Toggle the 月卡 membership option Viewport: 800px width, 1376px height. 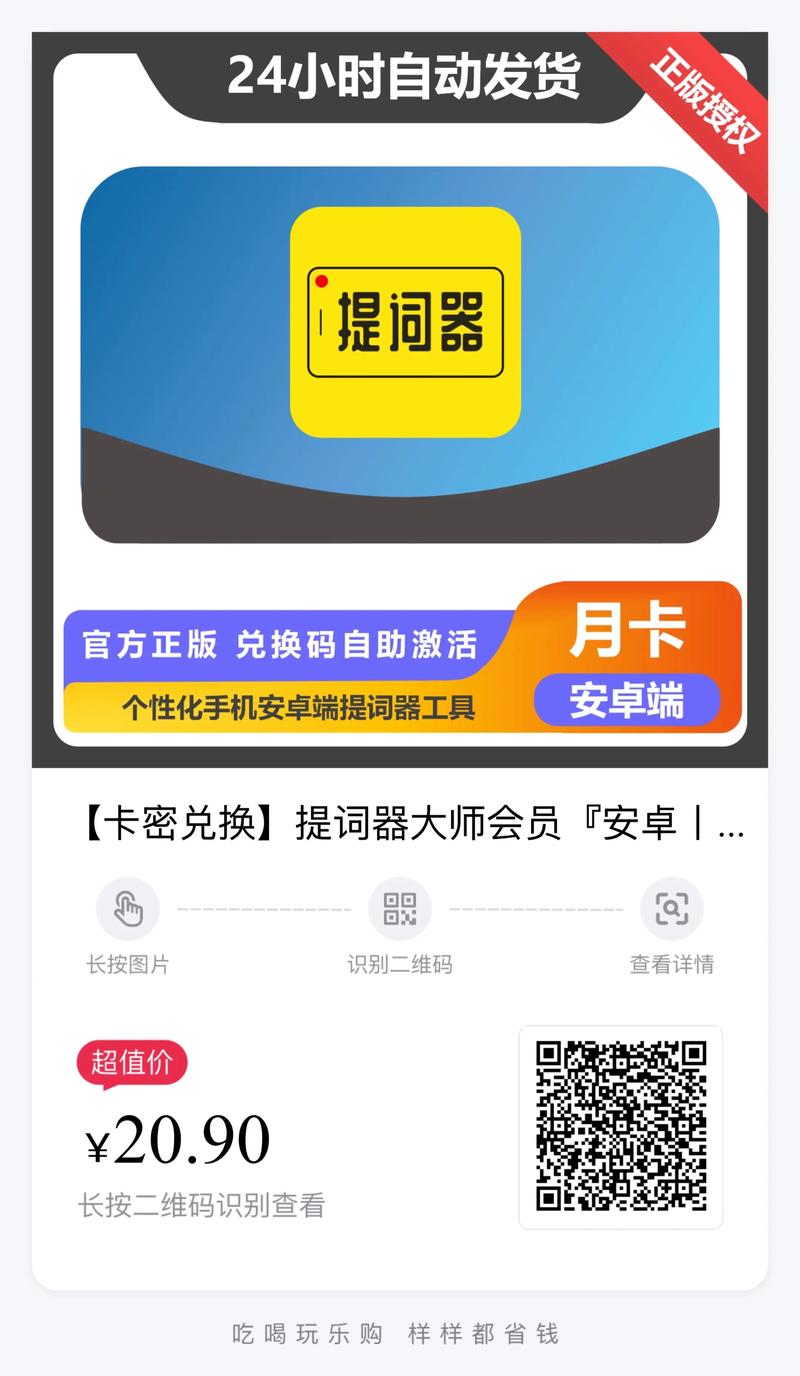(630, 630)
